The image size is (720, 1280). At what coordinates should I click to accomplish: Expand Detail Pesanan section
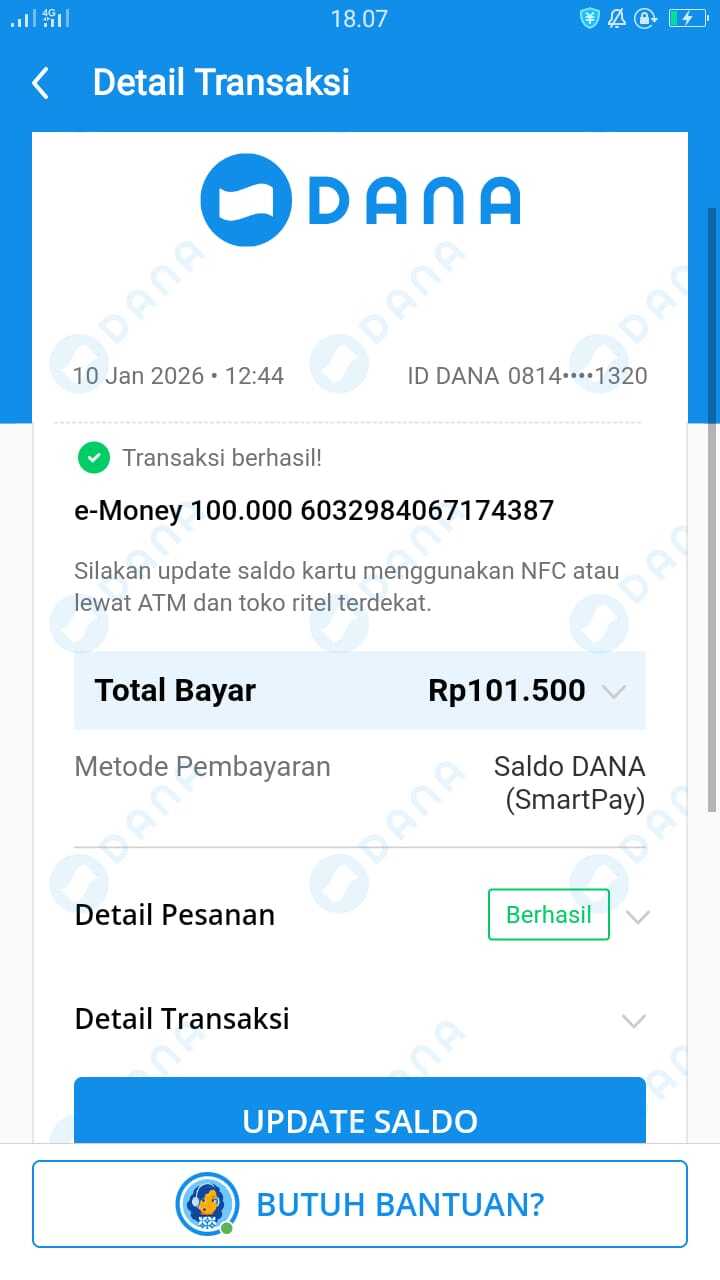click(x=636, y=916)
